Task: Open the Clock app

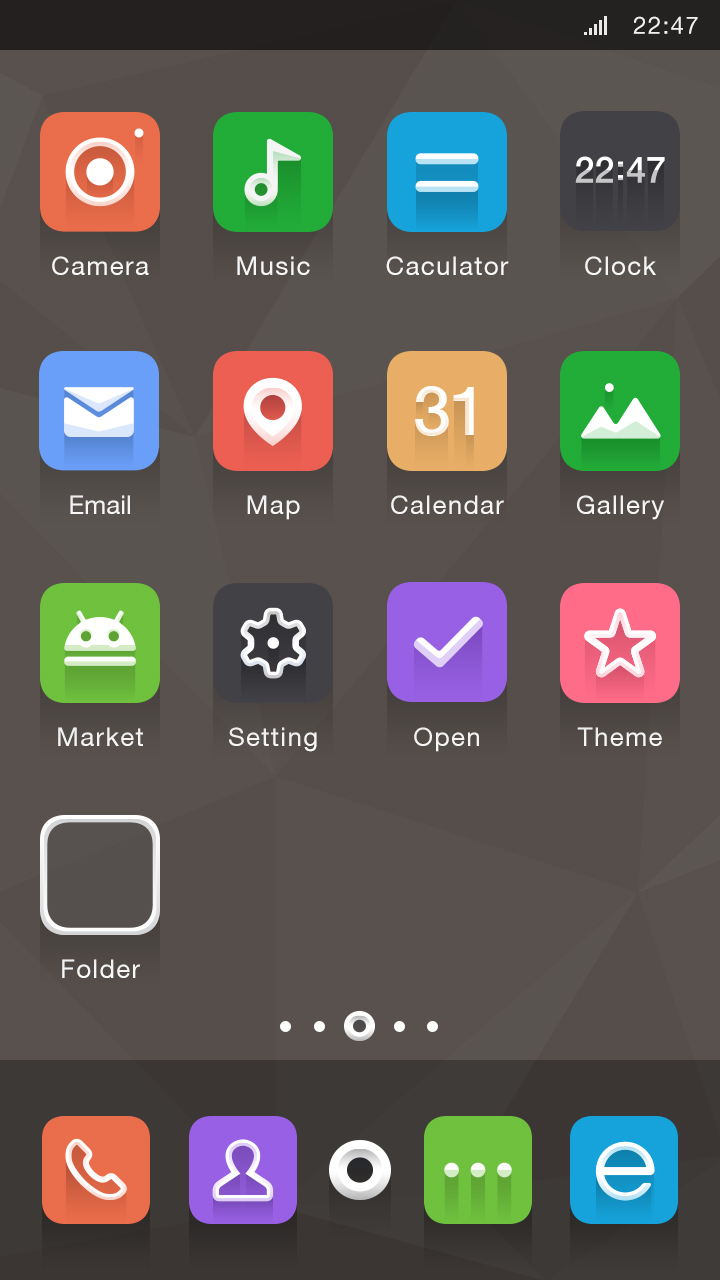Action: click(x=620, y=172)
